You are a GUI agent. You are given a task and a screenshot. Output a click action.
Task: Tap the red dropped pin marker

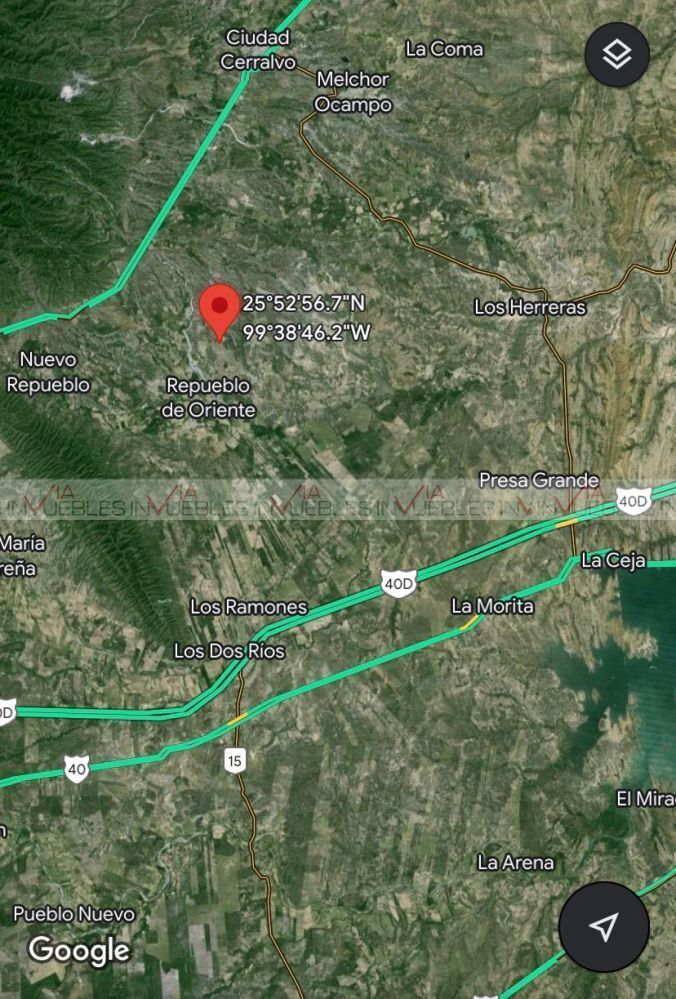click(x=219, y=308)
